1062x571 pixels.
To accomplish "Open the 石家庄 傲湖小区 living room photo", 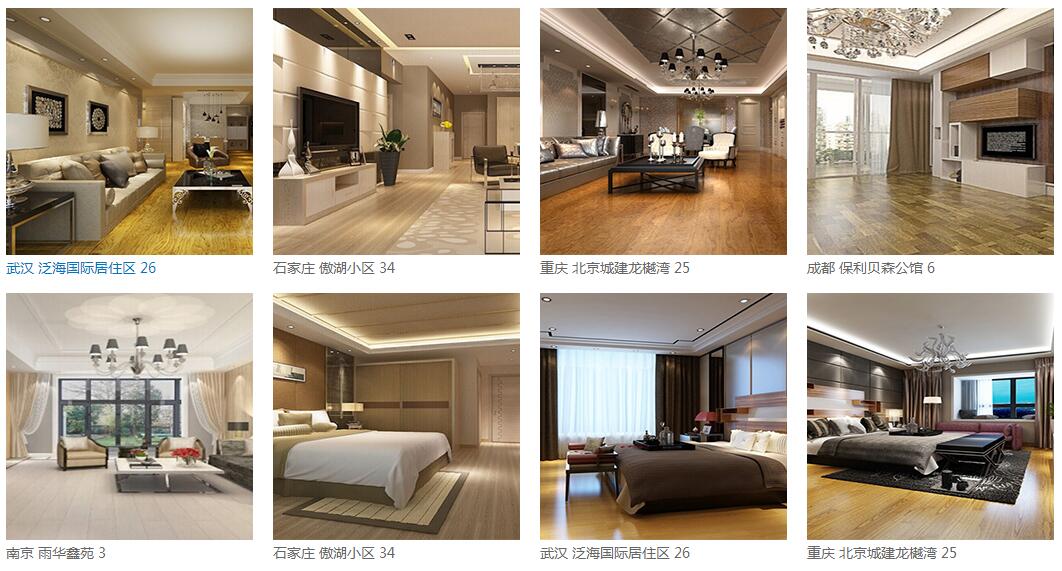I will (x=396, y=131).
